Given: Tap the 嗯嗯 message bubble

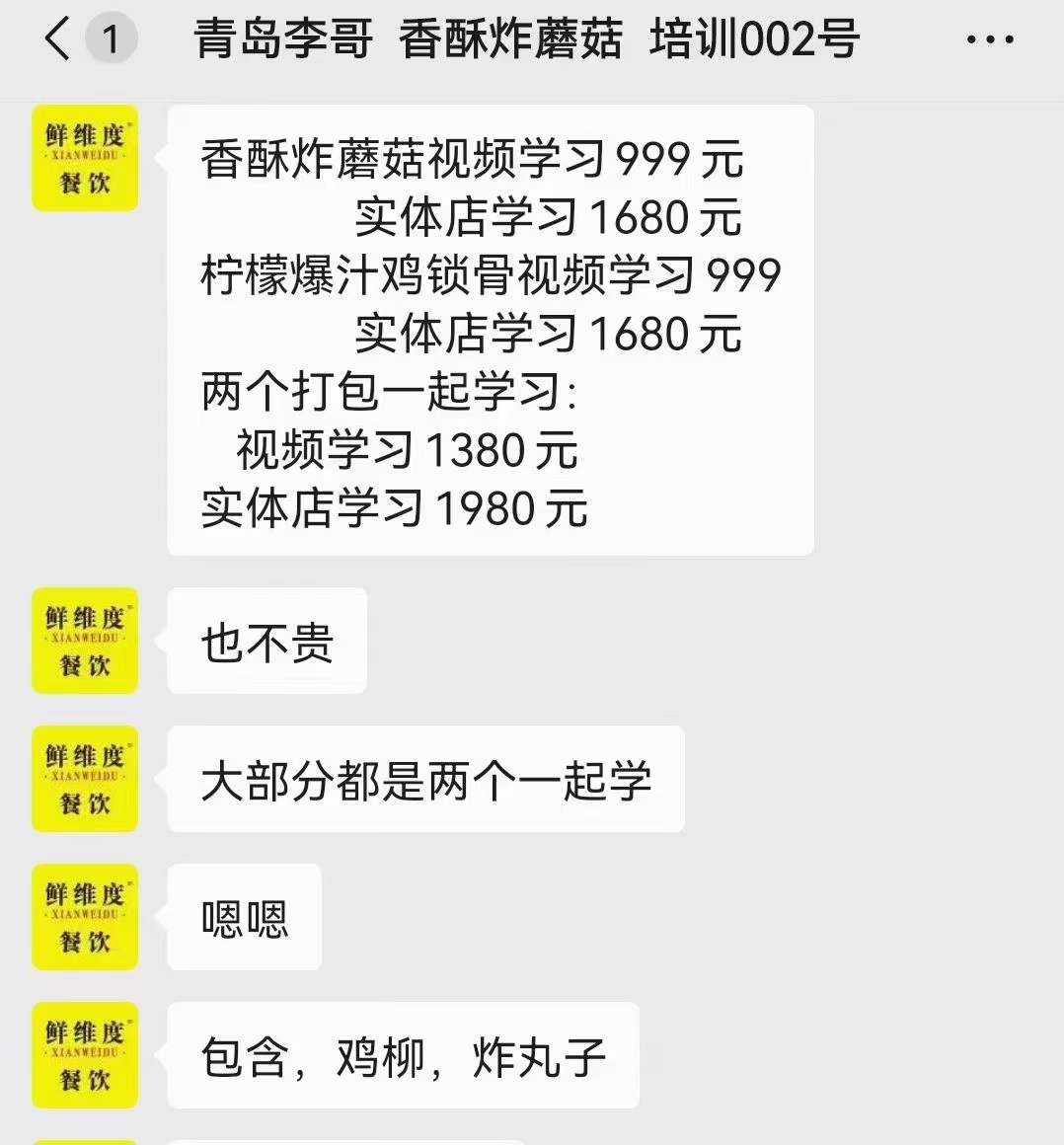Looking at the screenshot, I should (x=243, y=917).
